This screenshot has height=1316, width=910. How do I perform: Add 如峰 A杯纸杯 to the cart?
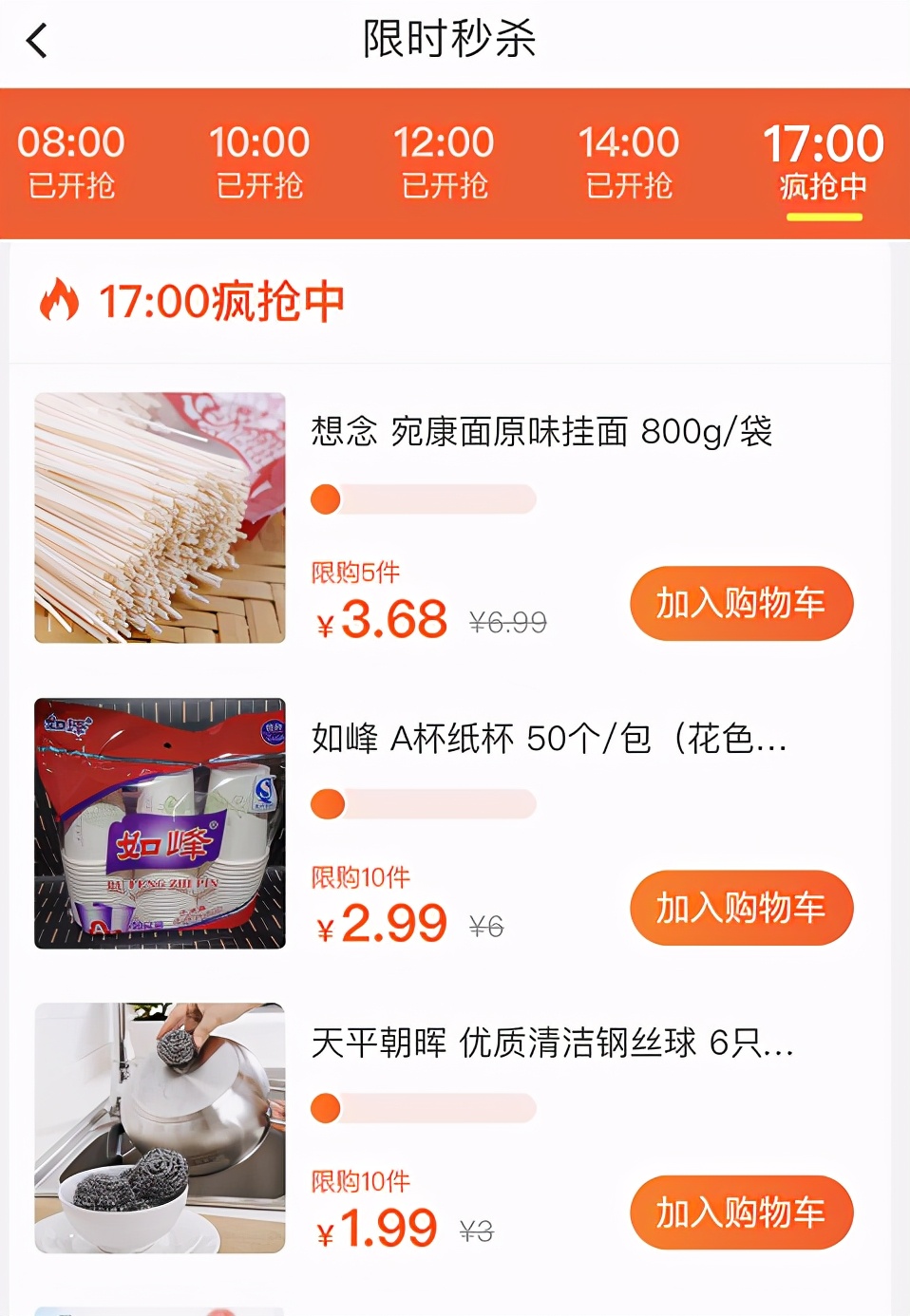(x=741, y=909)
